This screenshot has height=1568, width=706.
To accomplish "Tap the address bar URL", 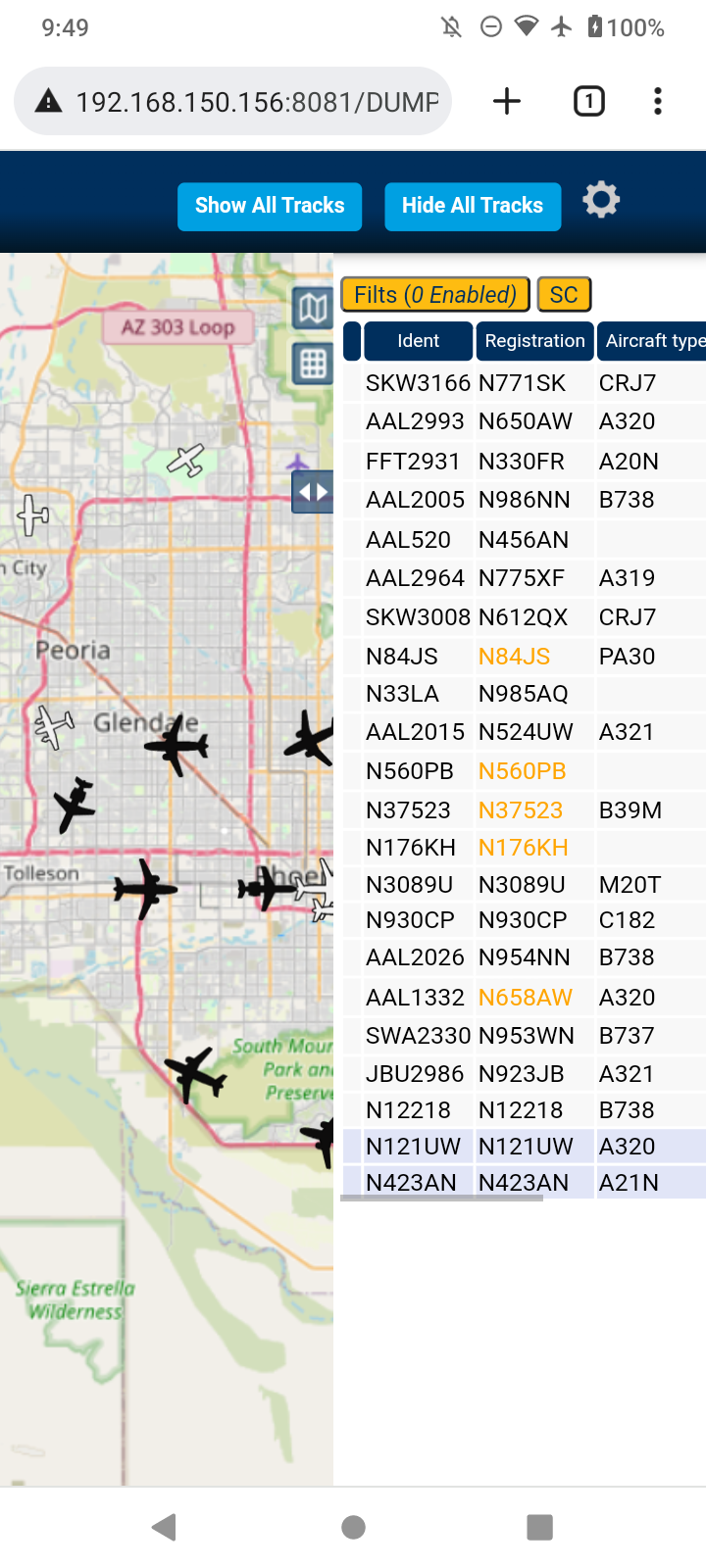I will (257, 102).
